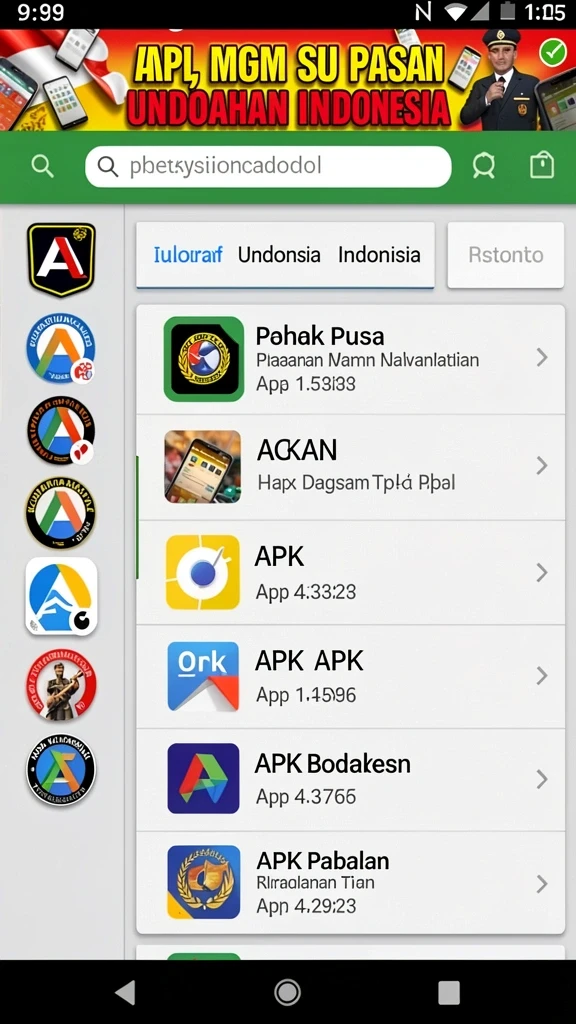The width and height of the screenshot is (576, 1024).
Task: Open the APK row with App 4:33:23
Action: point(351,573)
